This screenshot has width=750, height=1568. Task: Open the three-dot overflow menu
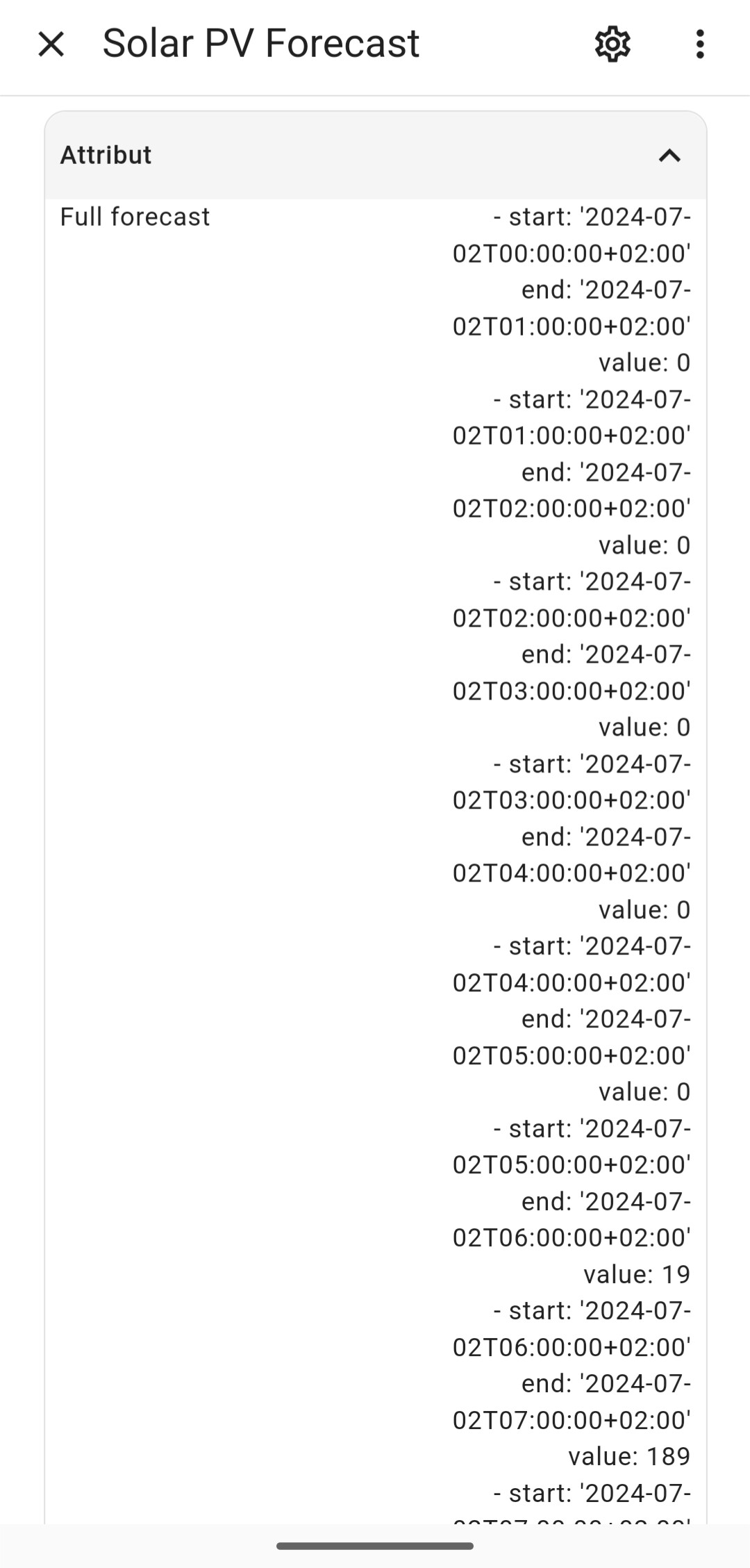pos(700,44)
